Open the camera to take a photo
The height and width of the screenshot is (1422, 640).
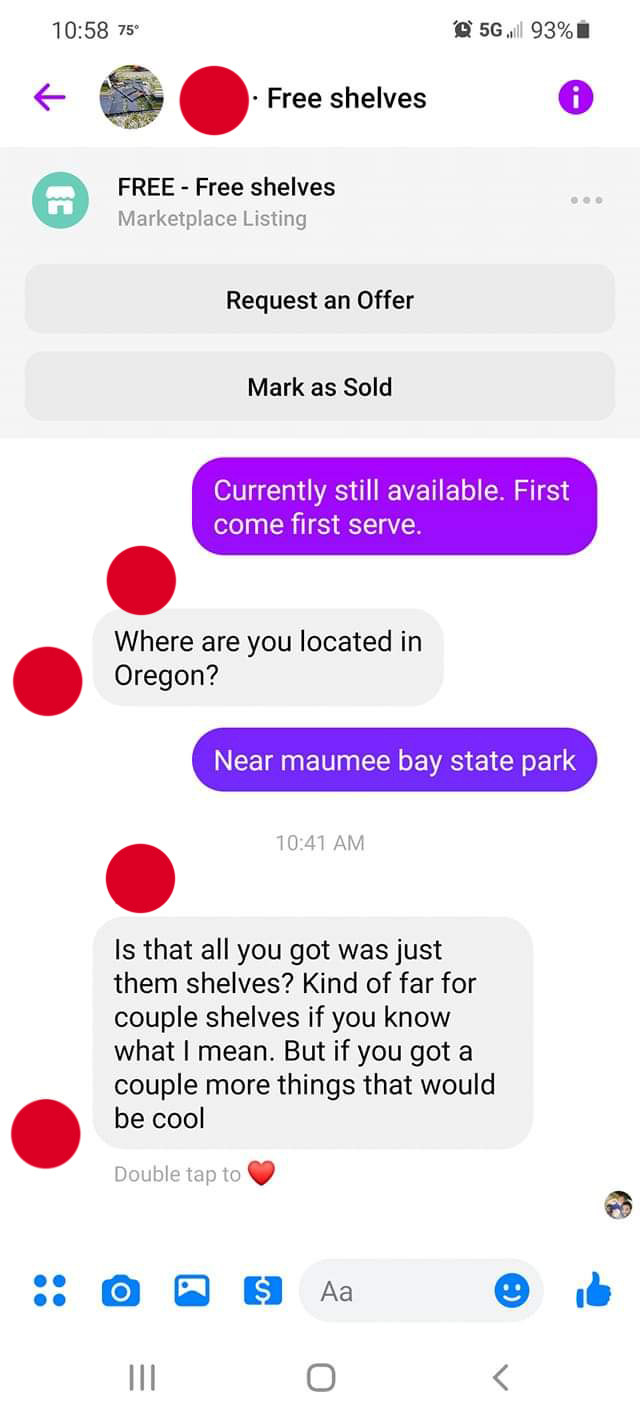(x=120, y=1291)
